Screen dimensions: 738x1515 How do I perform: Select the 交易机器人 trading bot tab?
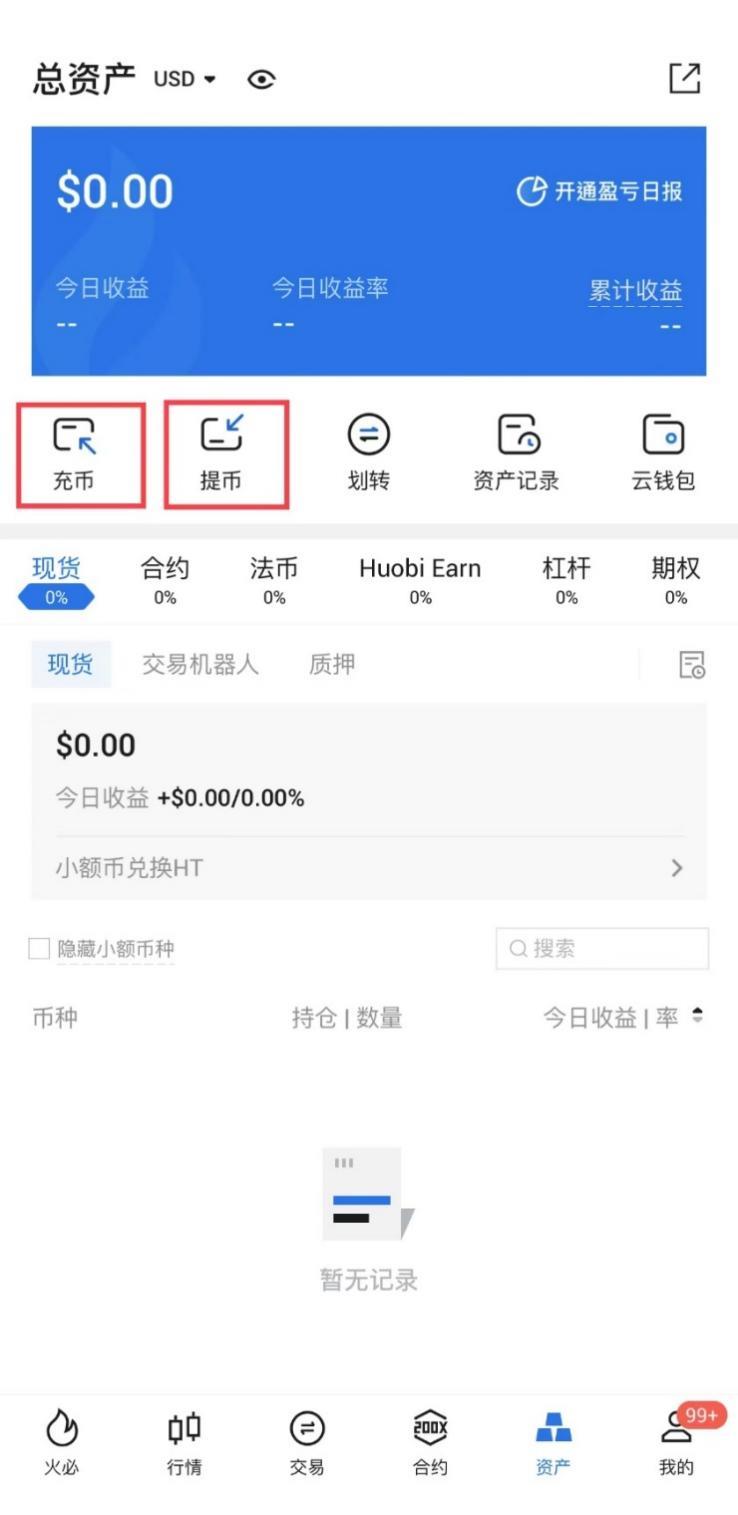pyautogui.click(x=200, y=665)
